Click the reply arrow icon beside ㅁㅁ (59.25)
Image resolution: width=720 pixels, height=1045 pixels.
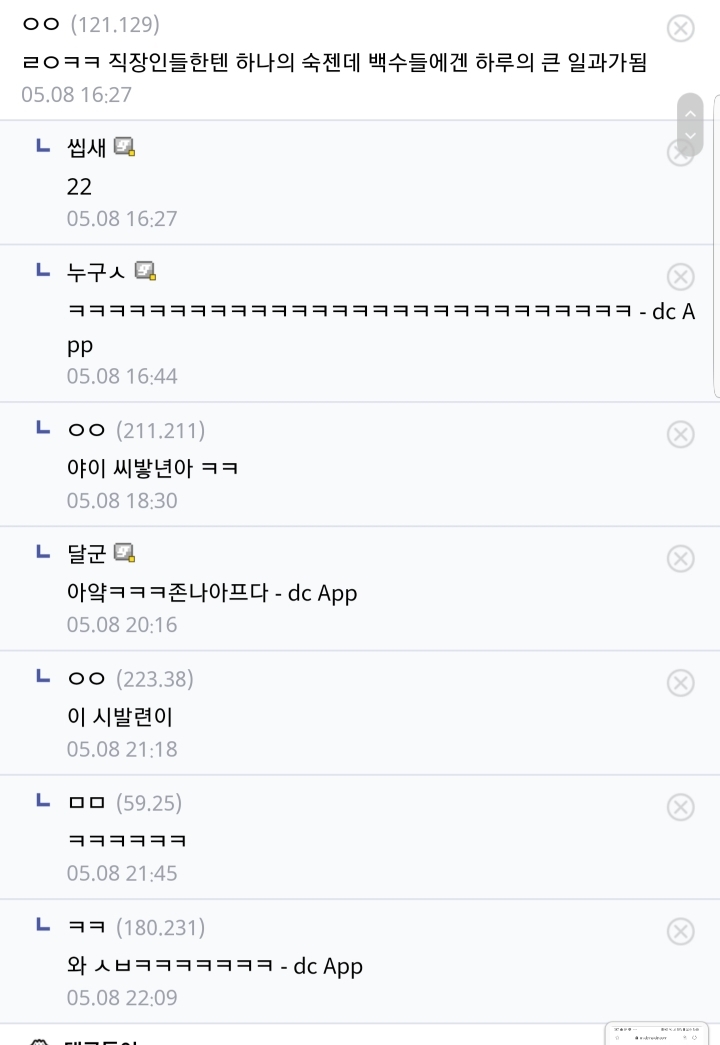pyautogui.click(x=40, y=800)
